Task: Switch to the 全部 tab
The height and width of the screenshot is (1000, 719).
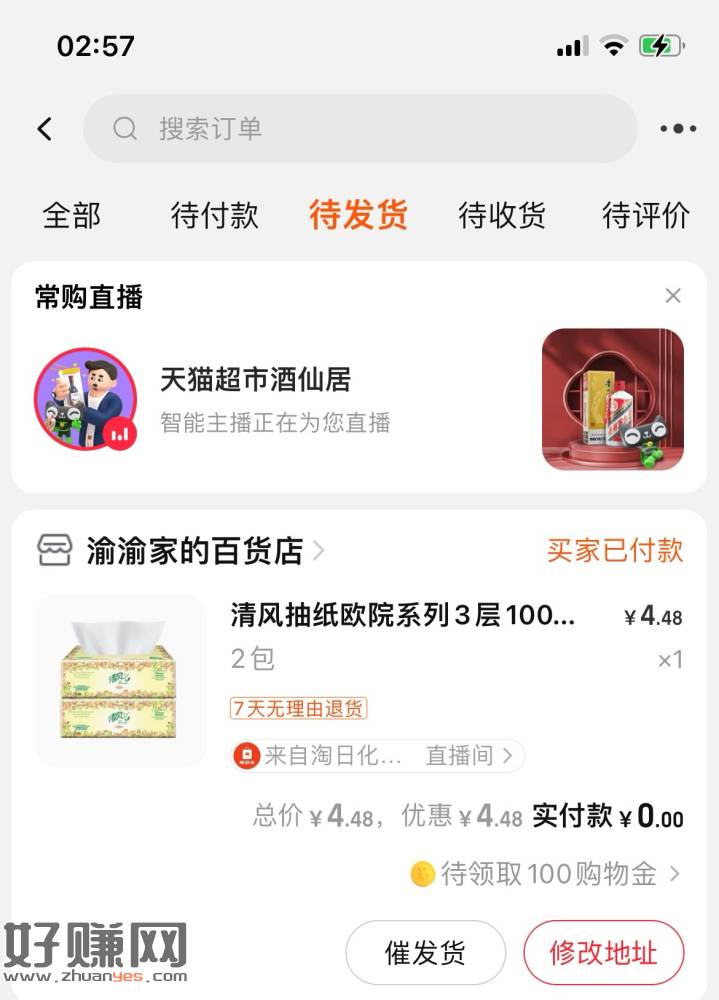Action: 72,215
